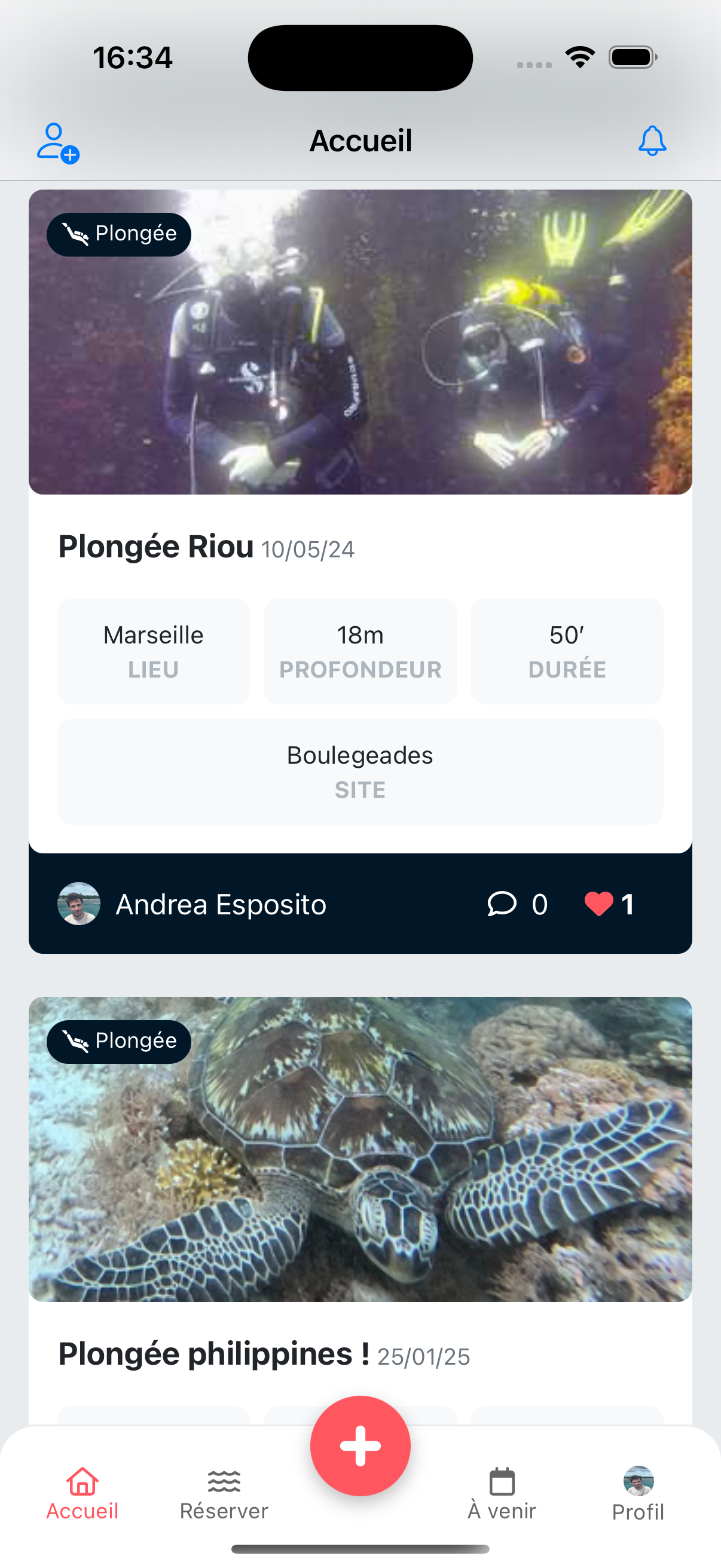Tap Andrea Esposito's name

(220, 905)
